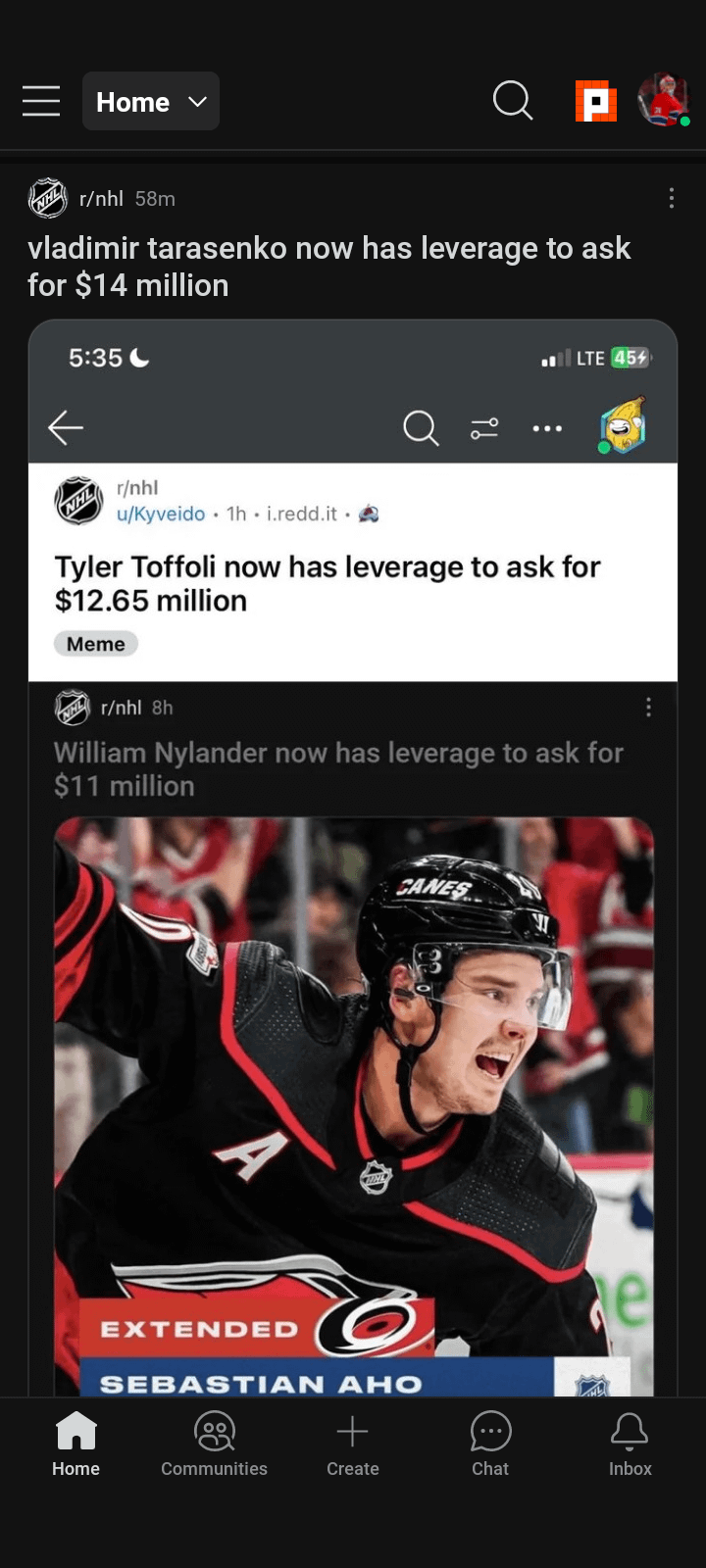The width and height of the screenshot is (706, 1568).
Task: Go to the Home tab
Action: tap(76, 1444)
